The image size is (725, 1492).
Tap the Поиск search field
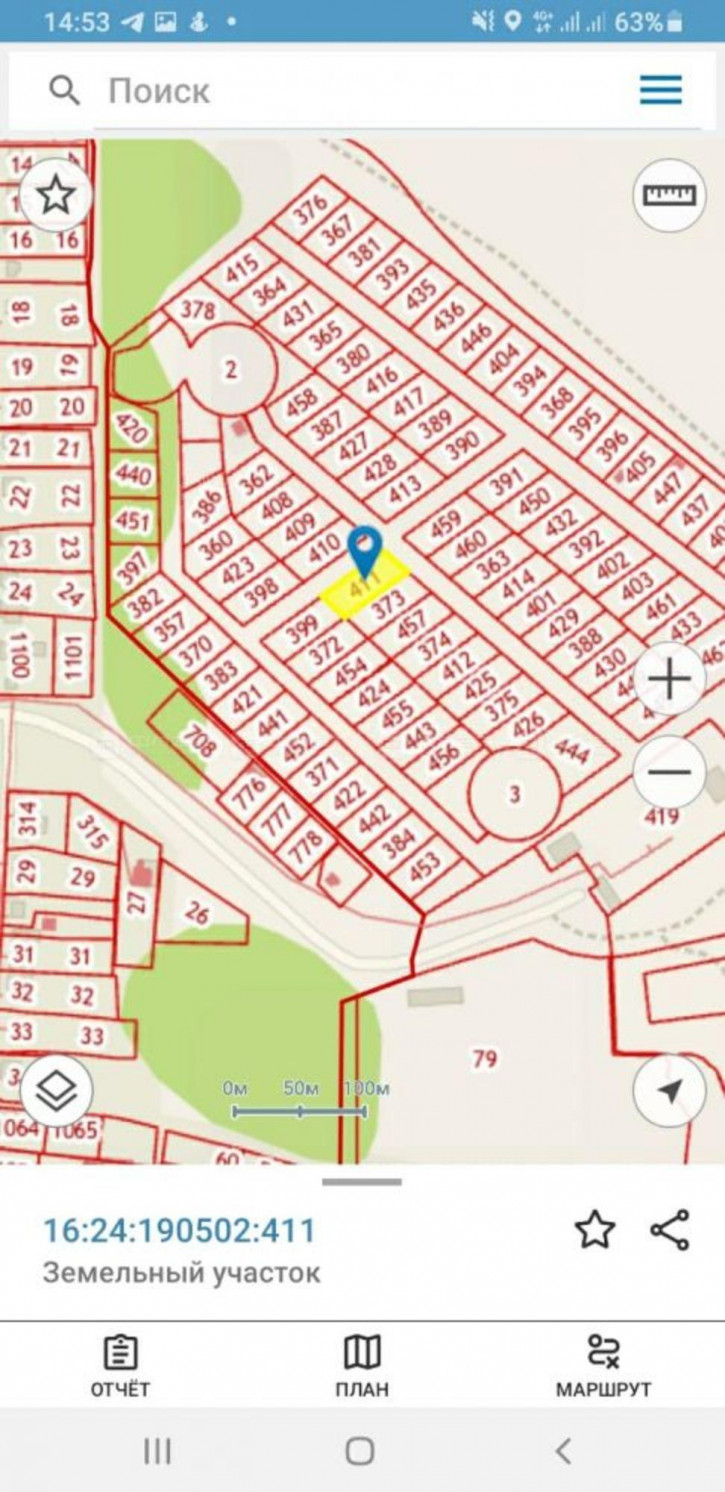330,91
